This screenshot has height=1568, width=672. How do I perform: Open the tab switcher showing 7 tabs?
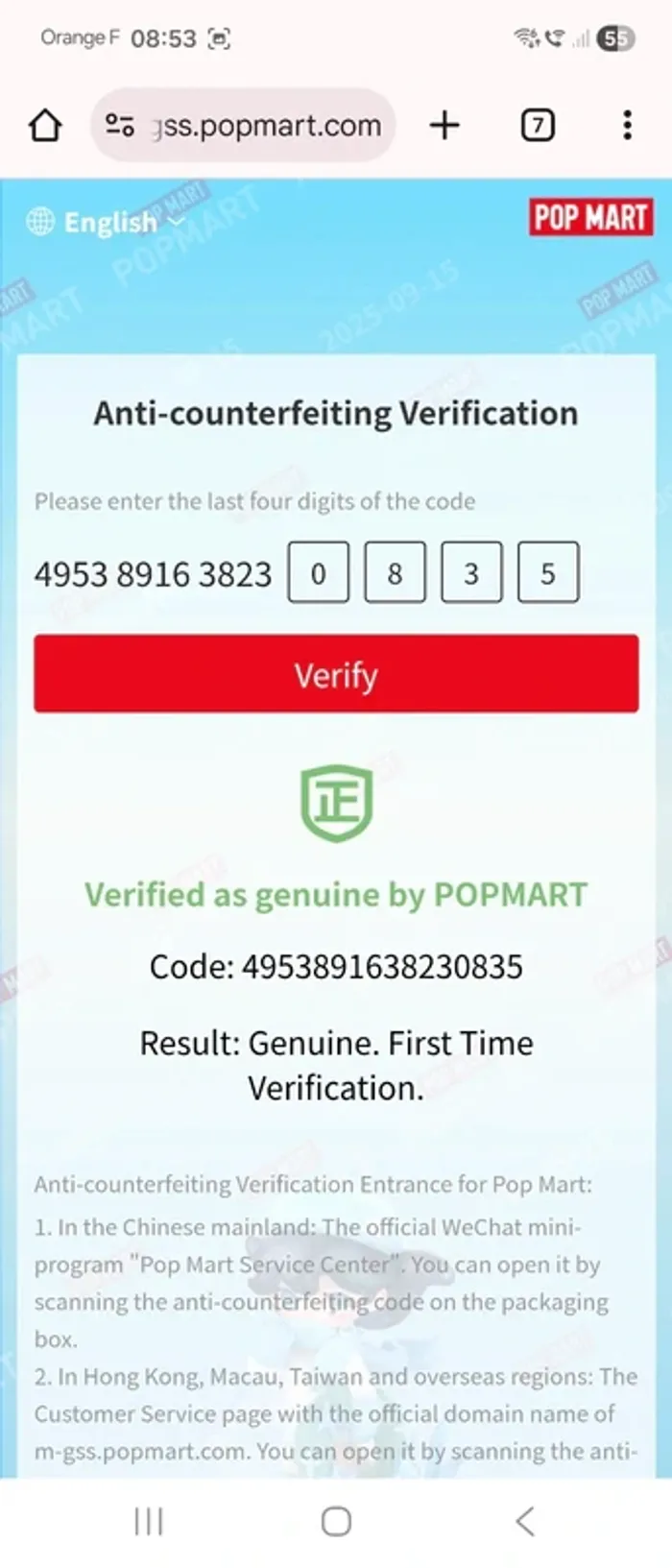coord(538,126)
